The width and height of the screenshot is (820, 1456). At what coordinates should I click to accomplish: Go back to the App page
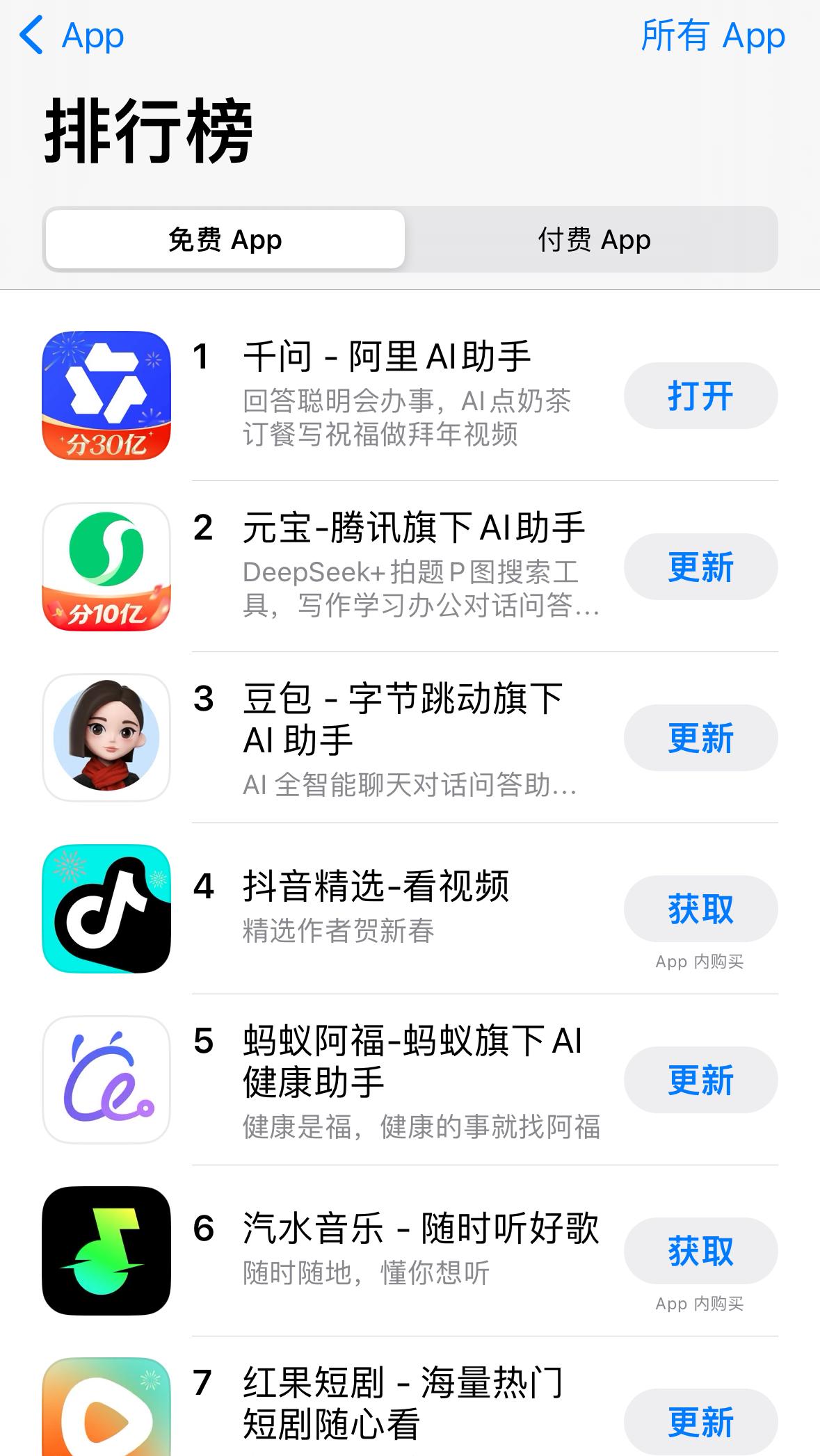click(x=72, y=35)
